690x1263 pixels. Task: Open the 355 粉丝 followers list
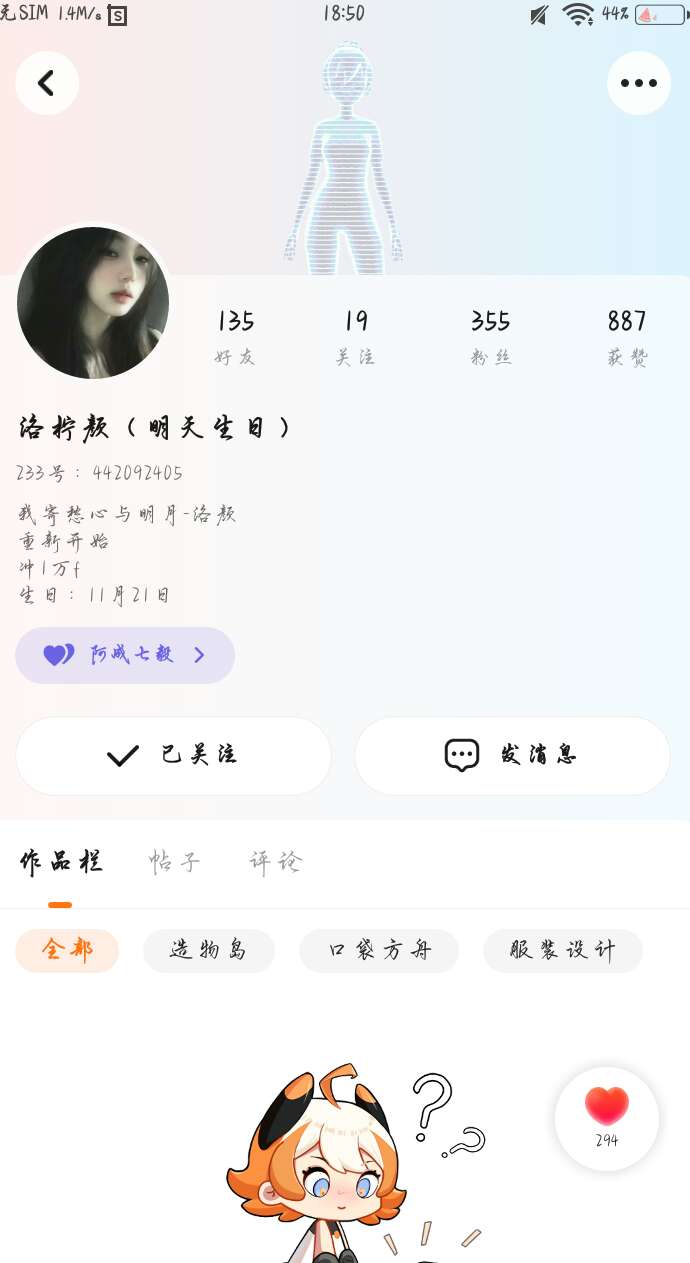[491, 336]
